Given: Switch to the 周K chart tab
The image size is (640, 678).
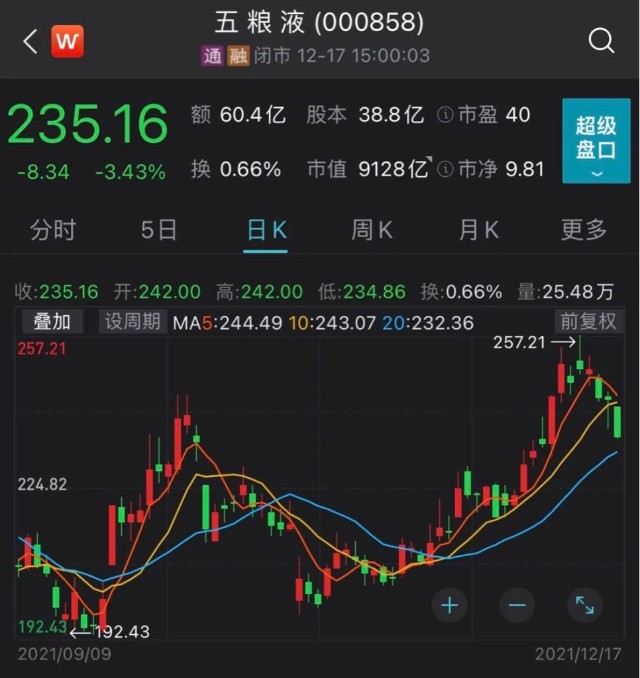Looking at the screenshot, I should [373, 230].
